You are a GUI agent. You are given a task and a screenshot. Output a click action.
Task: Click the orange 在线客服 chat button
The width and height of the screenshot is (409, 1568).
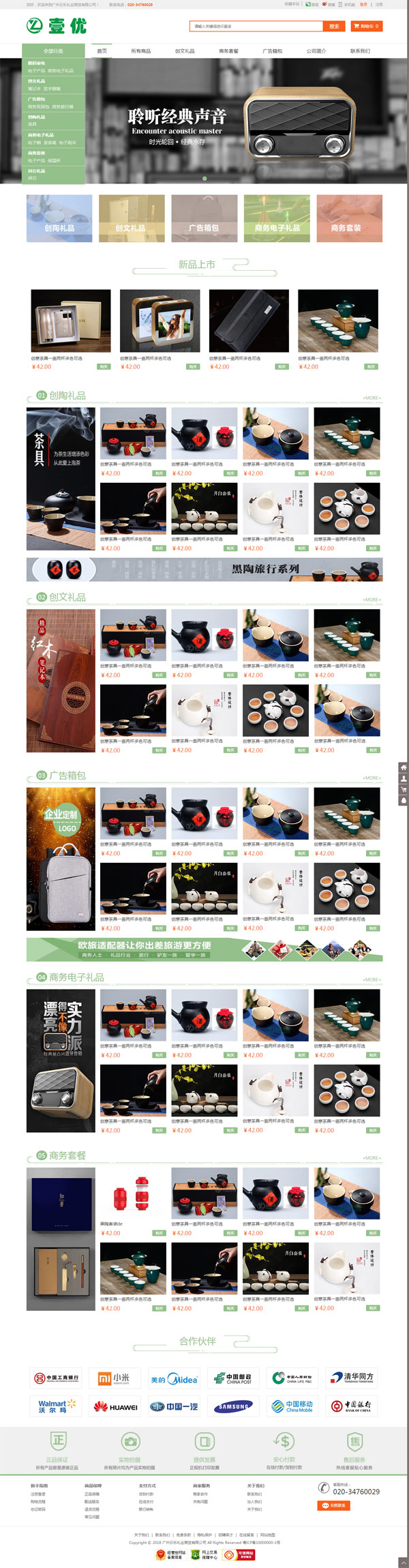(x=333, y=1505)
